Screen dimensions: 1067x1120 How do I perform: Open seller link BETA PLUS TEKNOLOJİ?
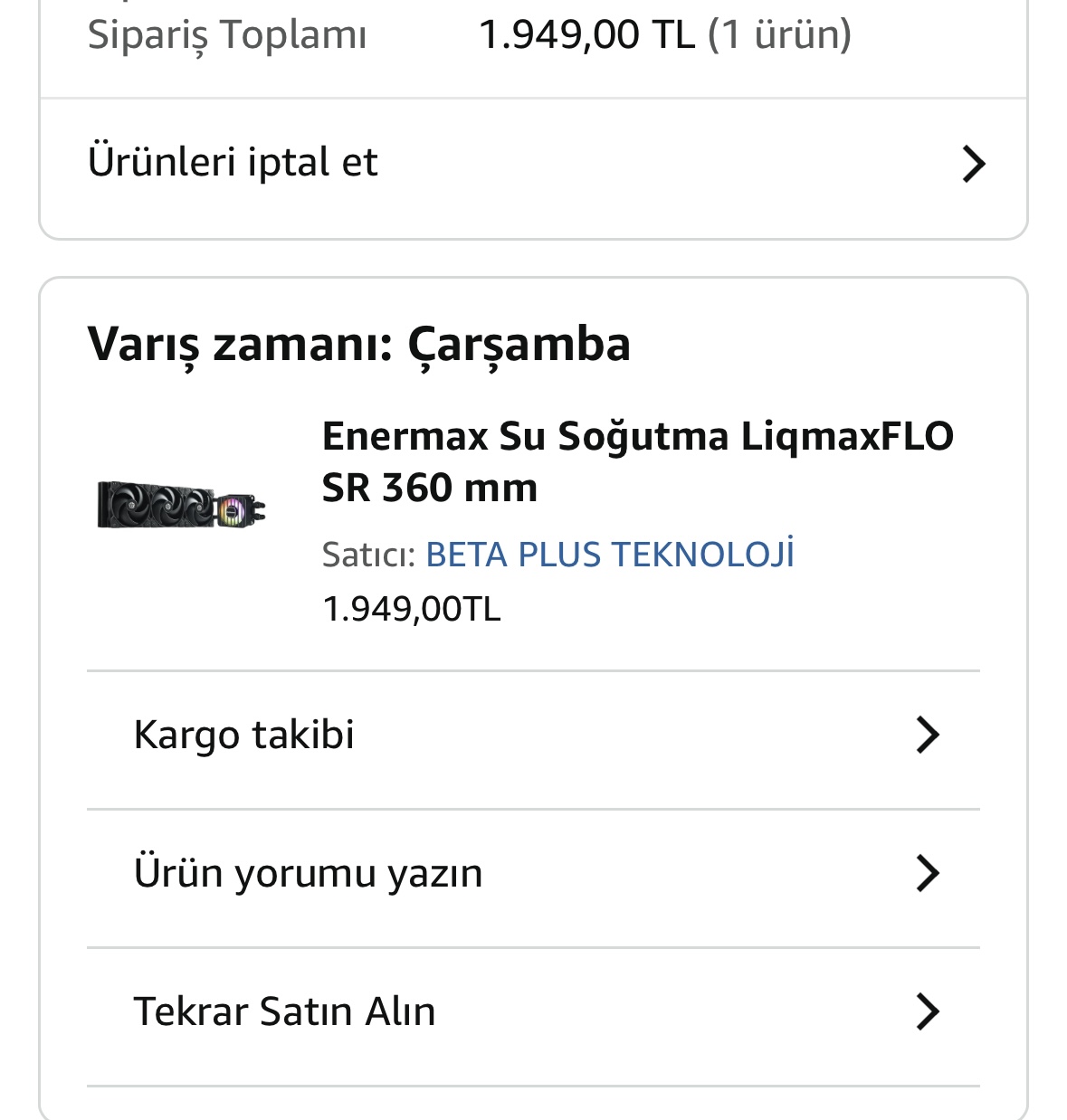pyautogui.click(x=609, y=555)
